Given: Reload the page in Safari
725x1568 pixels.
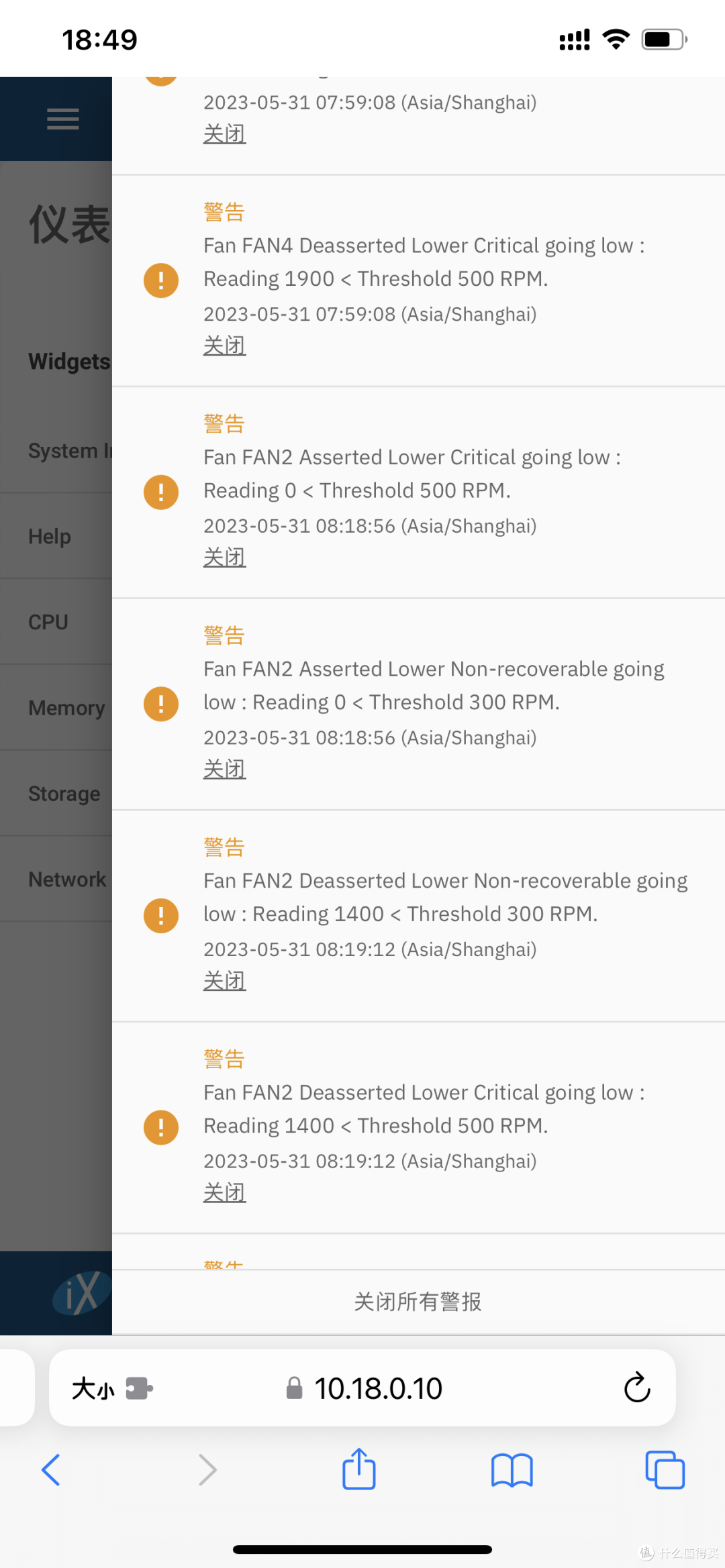Looking at the screenshot, I should point(637,1388).
